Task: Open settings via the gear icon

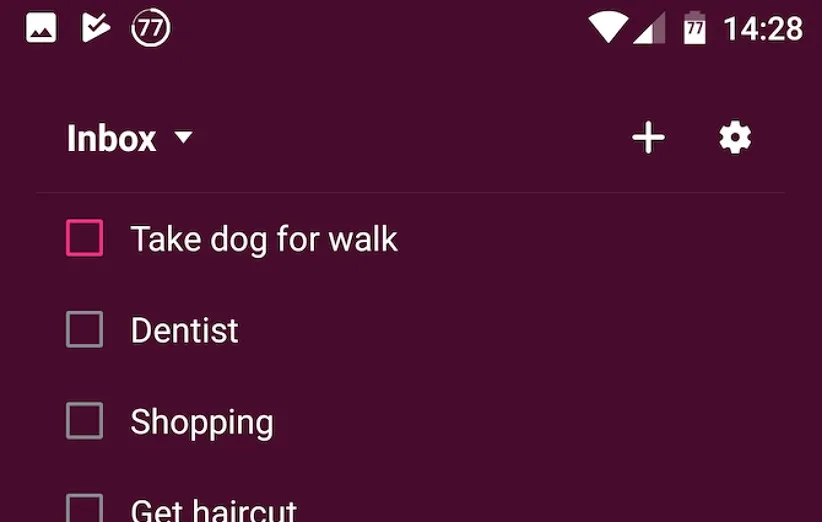Action: click(x=735, y=138)
